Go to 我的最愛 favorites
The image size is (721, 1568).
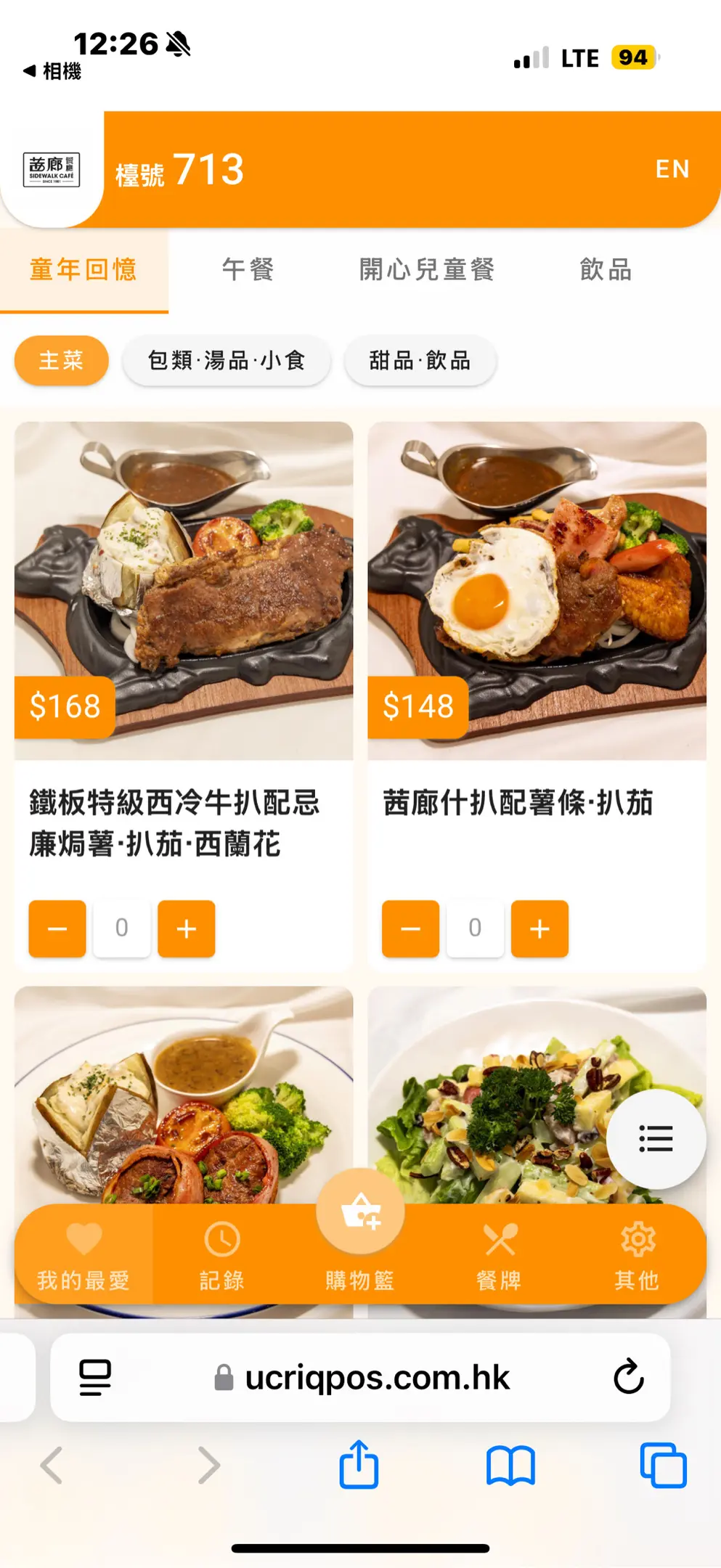[x=83, y=1255]
